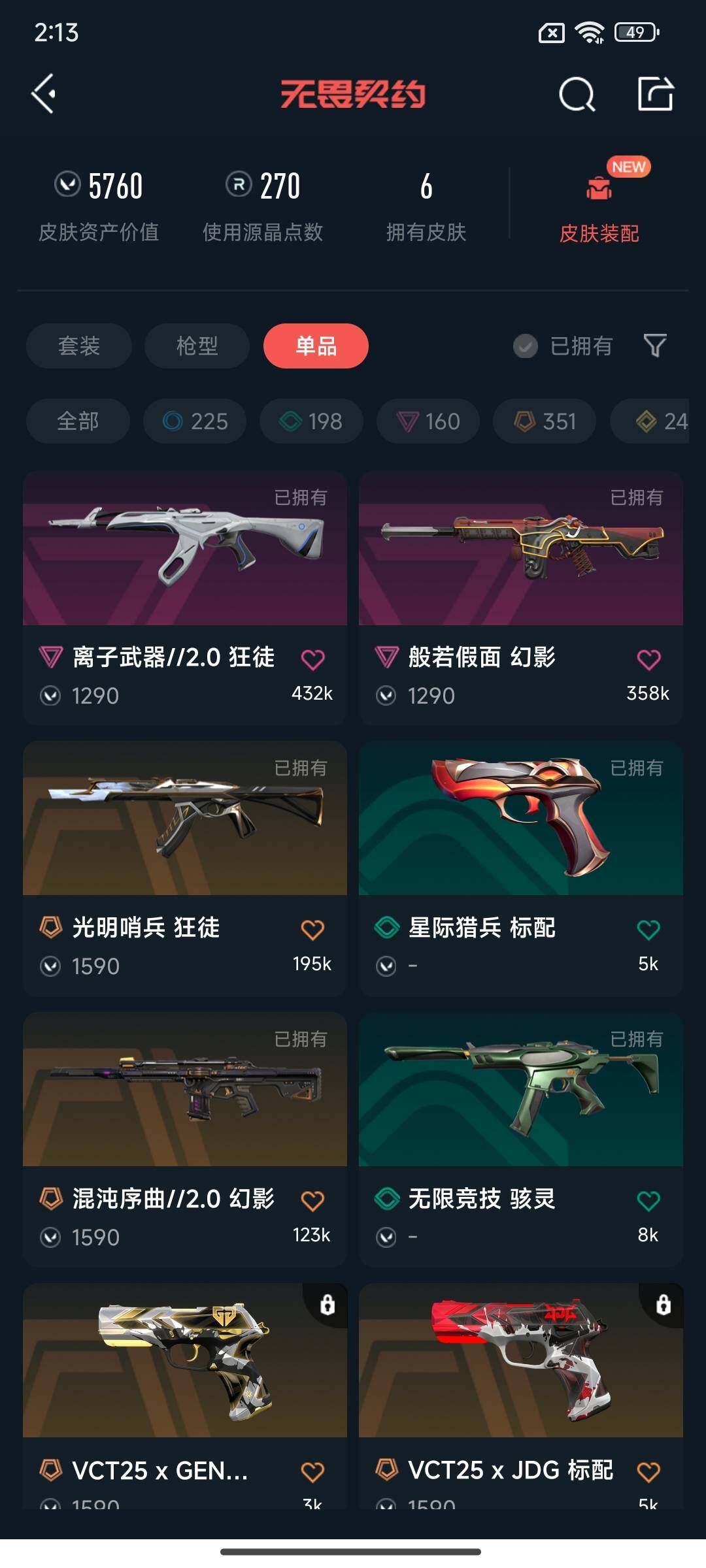This screenshot has height=1568, width=706.
Task: Open the 单品 tab
Action: (316, 346)
